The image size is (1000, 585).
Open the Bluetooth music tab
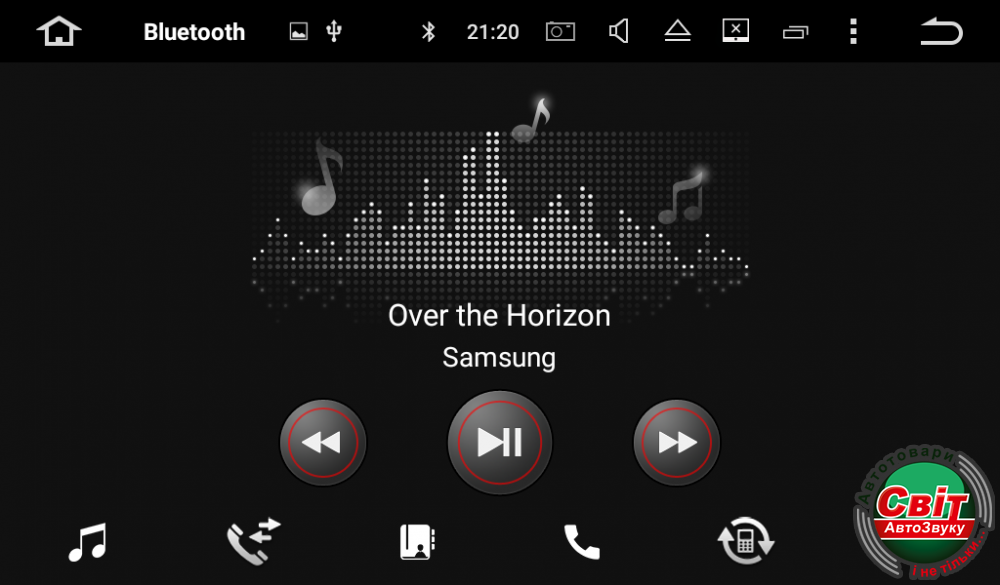point(87,542)
